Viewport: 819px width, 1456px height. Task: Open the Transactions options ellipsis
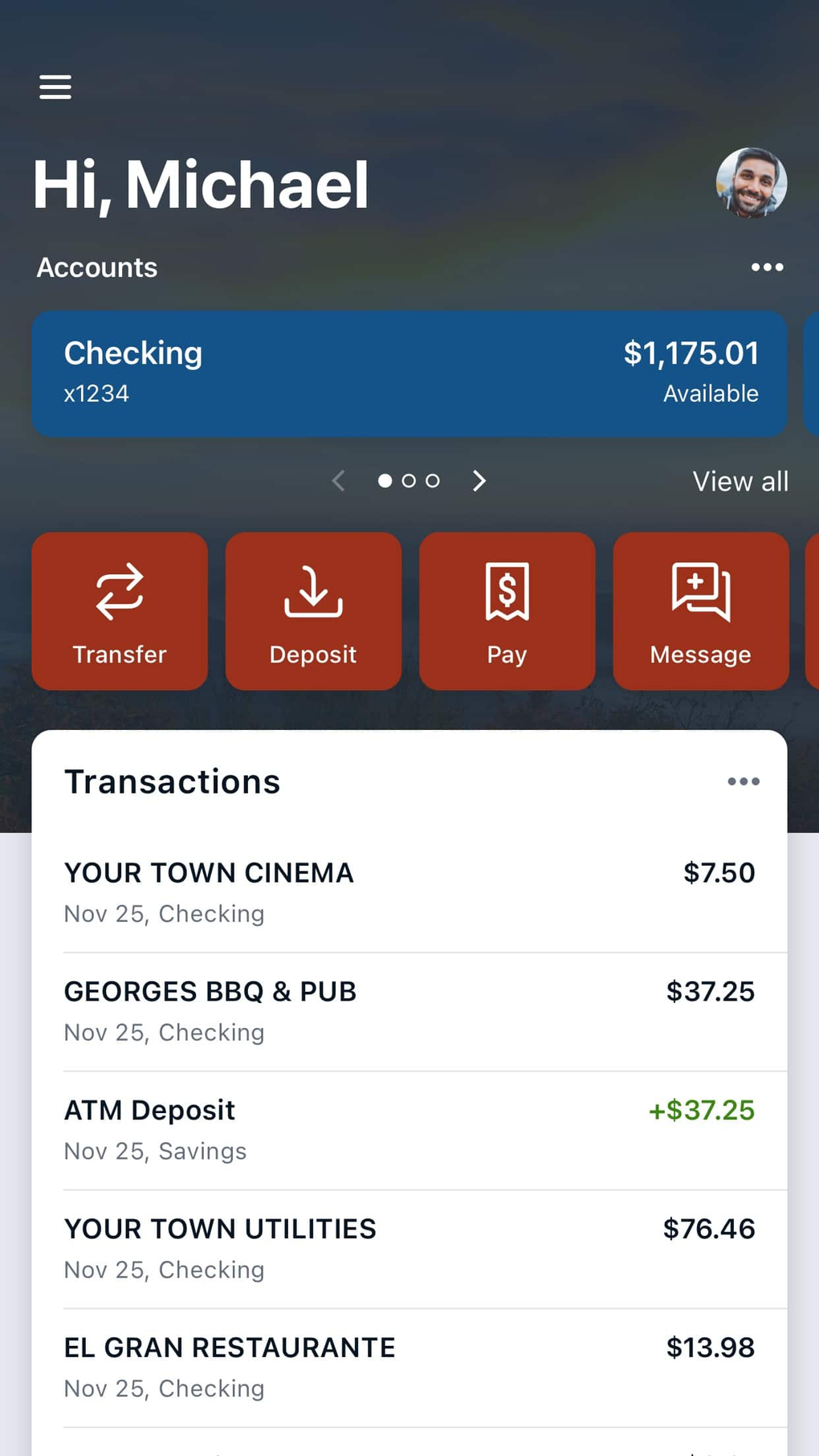(x=744, y=781)
